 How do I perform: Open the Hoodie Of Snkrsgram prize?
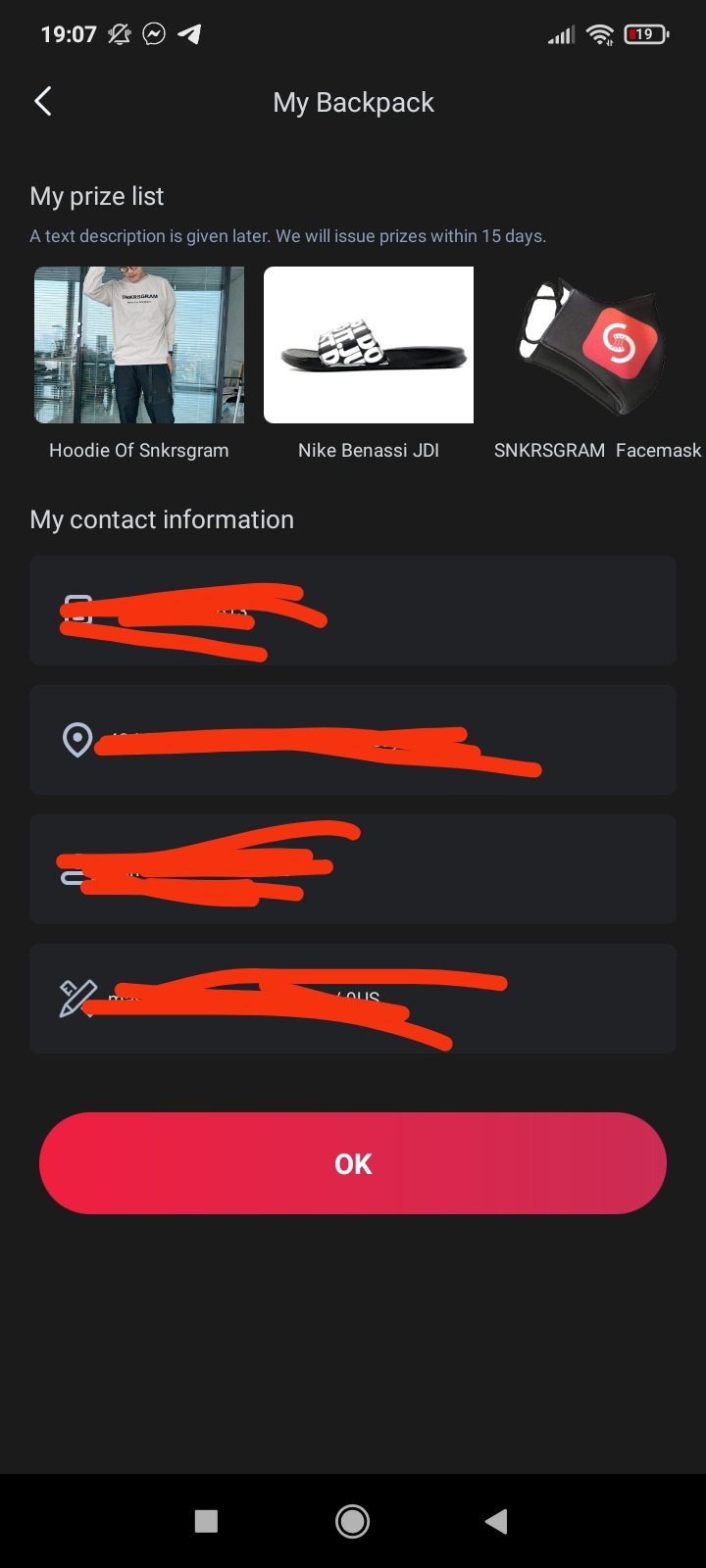coord(138,345)
